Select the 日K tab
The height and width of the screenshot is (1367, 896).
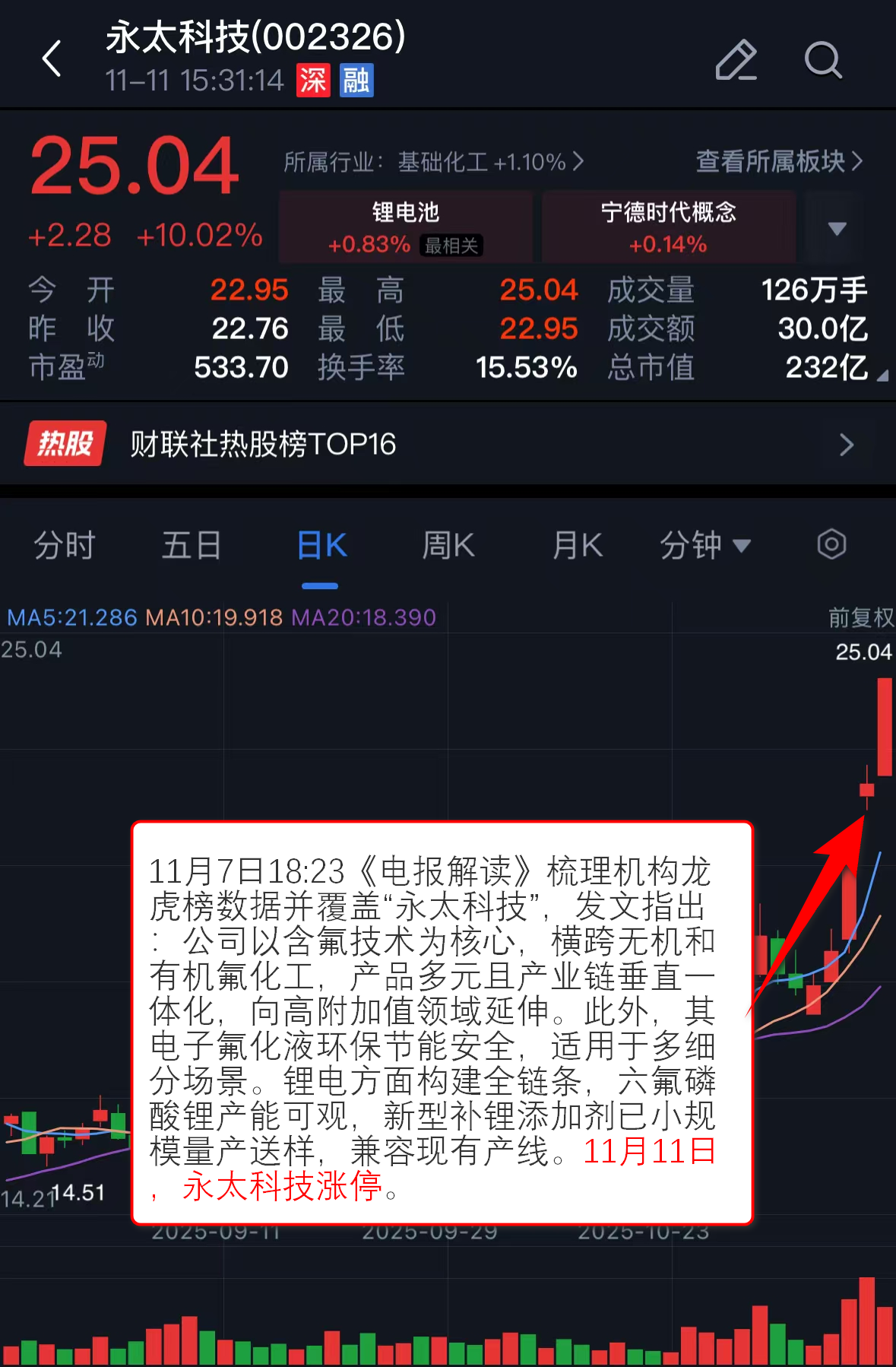[321, 546]
